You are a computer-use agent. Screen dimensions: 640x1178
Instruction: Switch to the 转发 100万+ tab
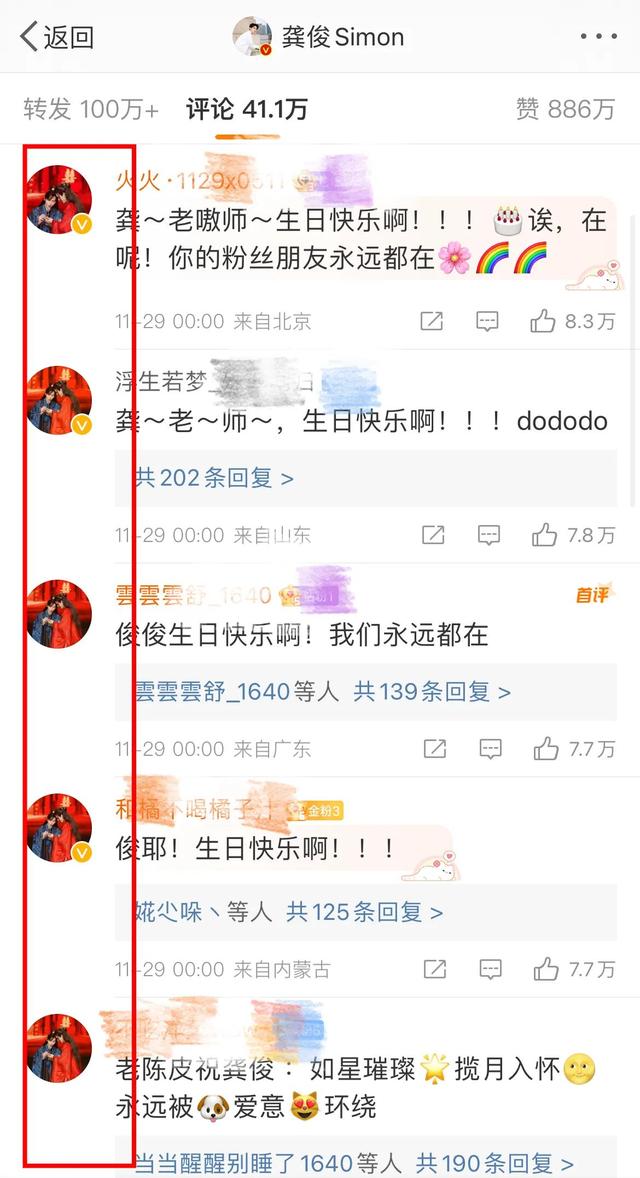90,109
